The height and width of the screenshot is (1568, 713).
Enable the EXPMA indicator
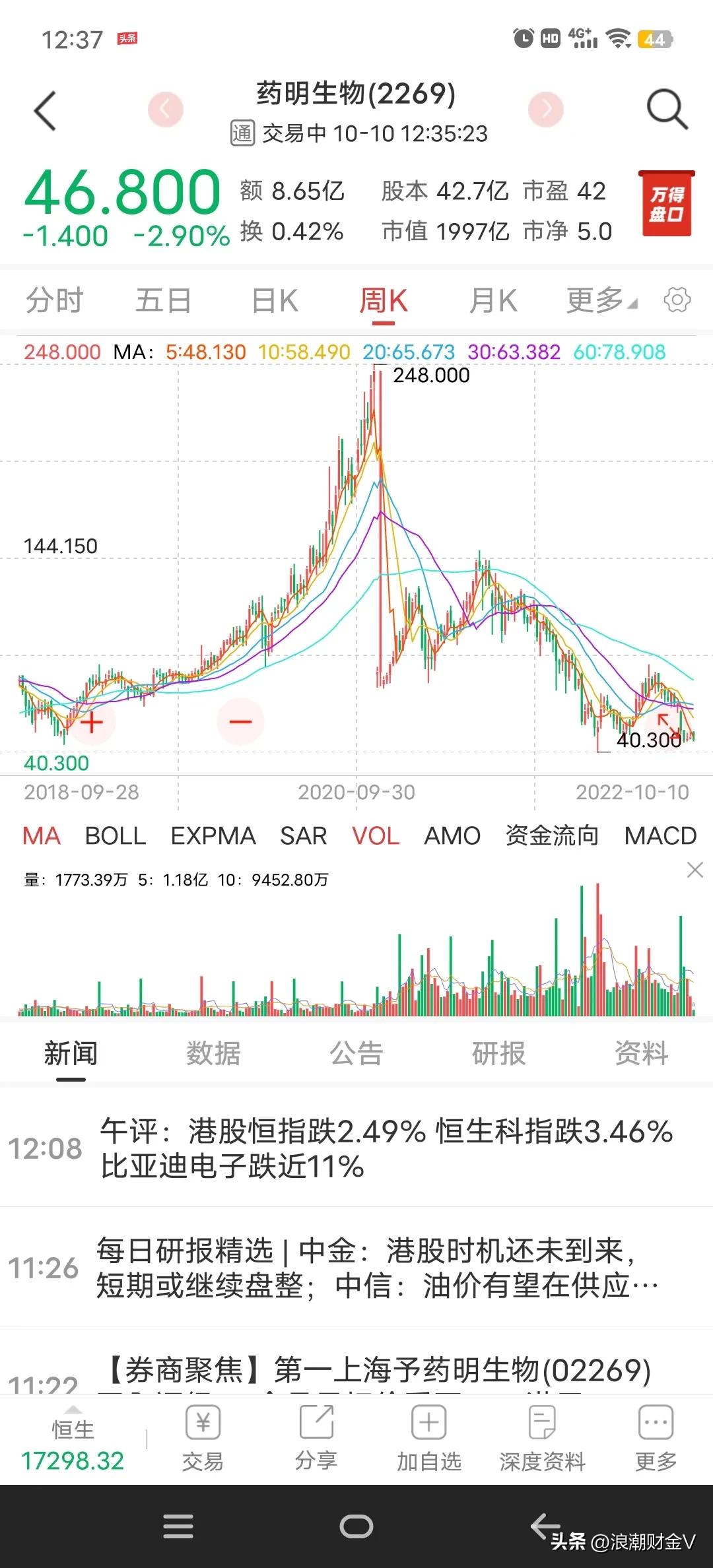pyautogui.click(x=213, y=835)
